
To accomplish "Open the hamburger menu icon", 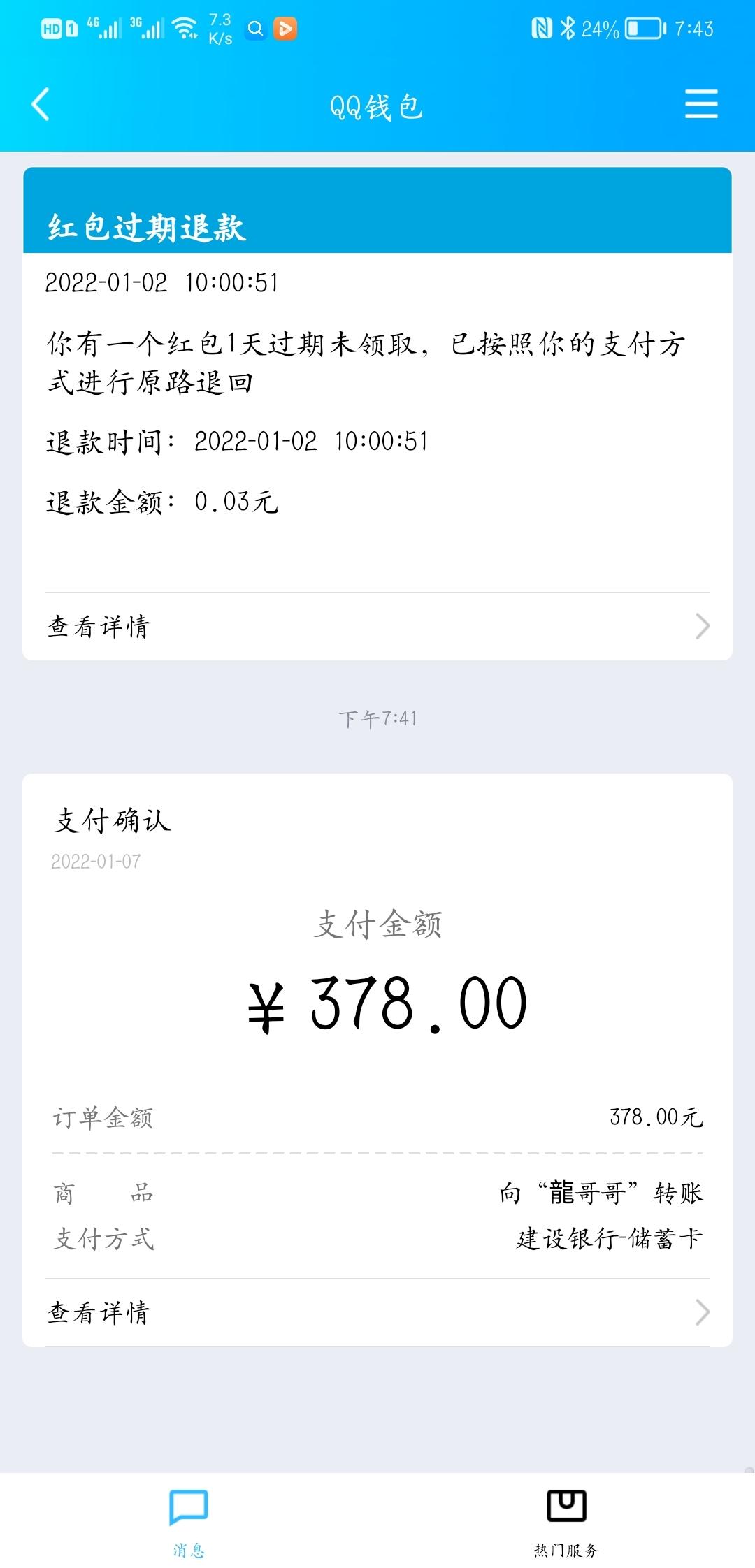I will pos(700,104).
